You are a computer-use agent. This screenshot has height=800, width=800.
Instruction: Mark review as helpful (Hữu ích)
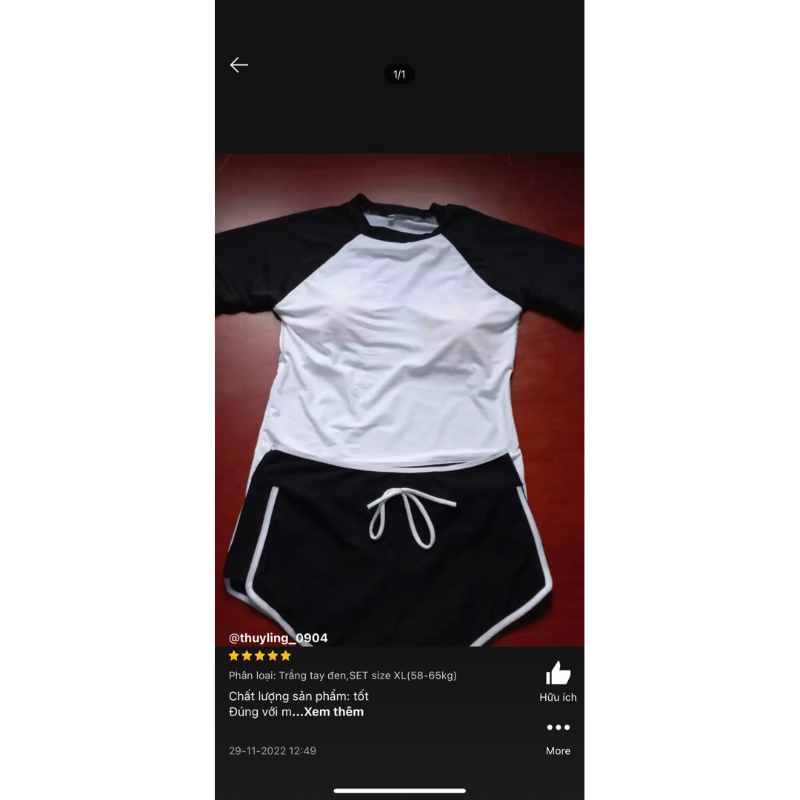558,675
